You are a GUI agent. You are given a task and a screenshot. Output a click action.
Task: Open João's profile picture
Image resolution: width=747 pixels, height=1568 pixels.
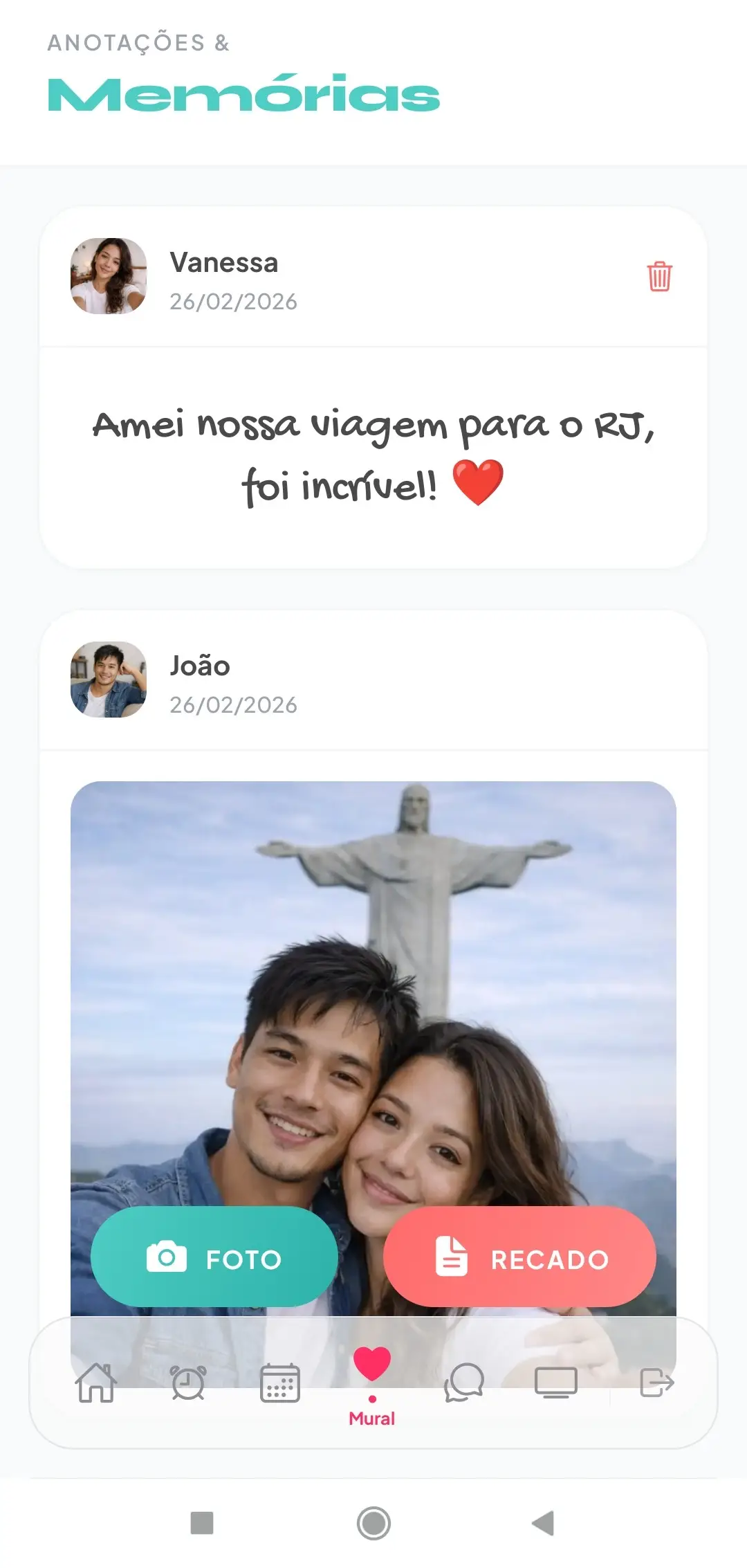click(109, 680)
